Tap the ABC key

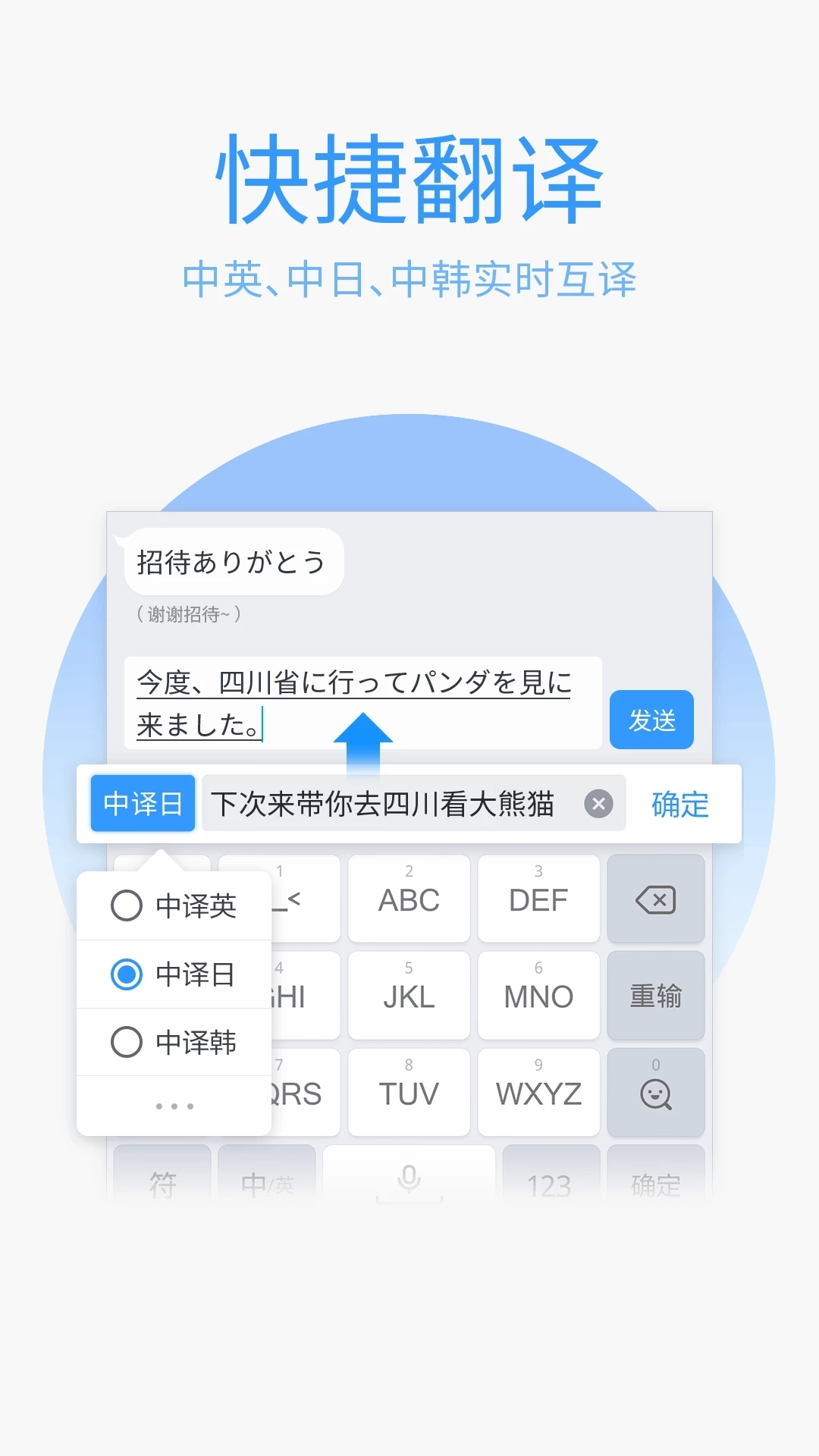[x=408, y=899]
